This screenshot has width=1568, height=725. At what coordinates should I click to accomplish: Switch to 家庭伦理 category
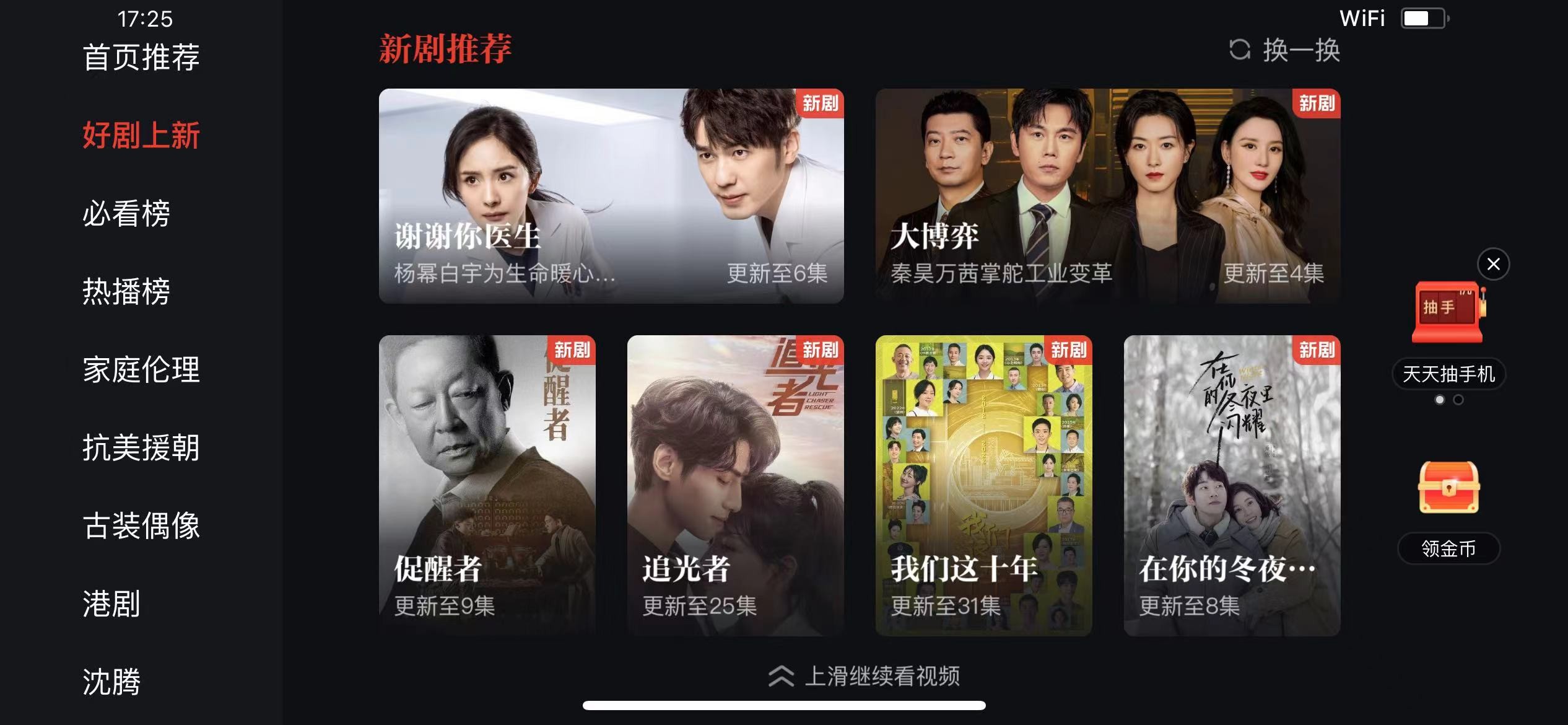(x=141, y=369)
